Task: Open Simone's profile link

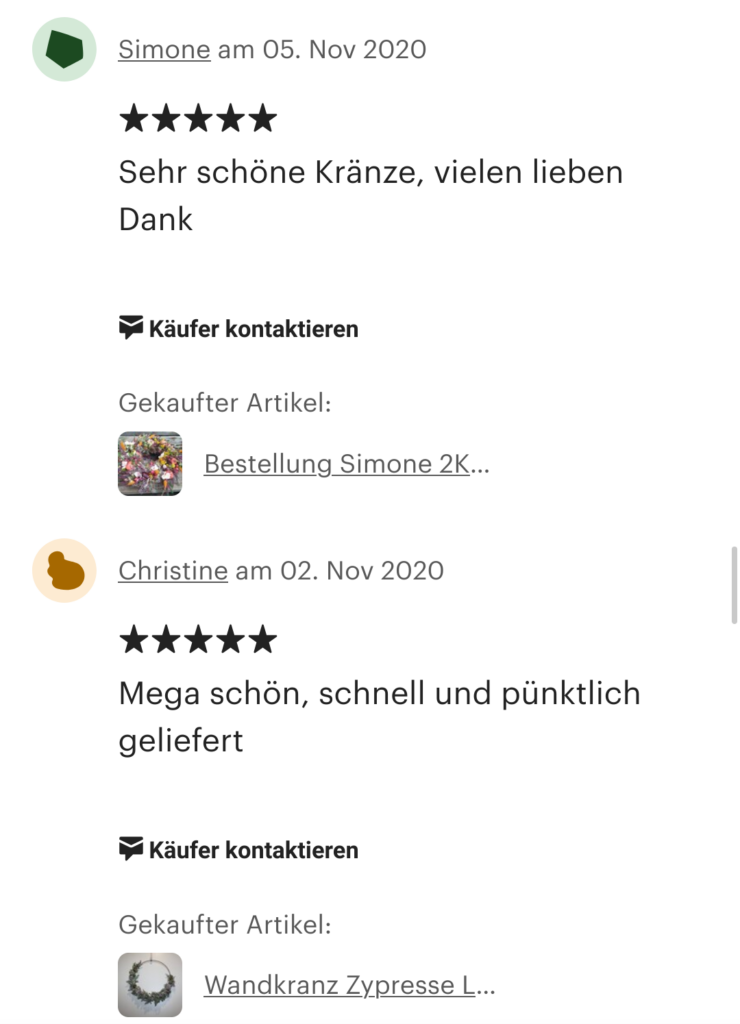Action: coord(164,49)
